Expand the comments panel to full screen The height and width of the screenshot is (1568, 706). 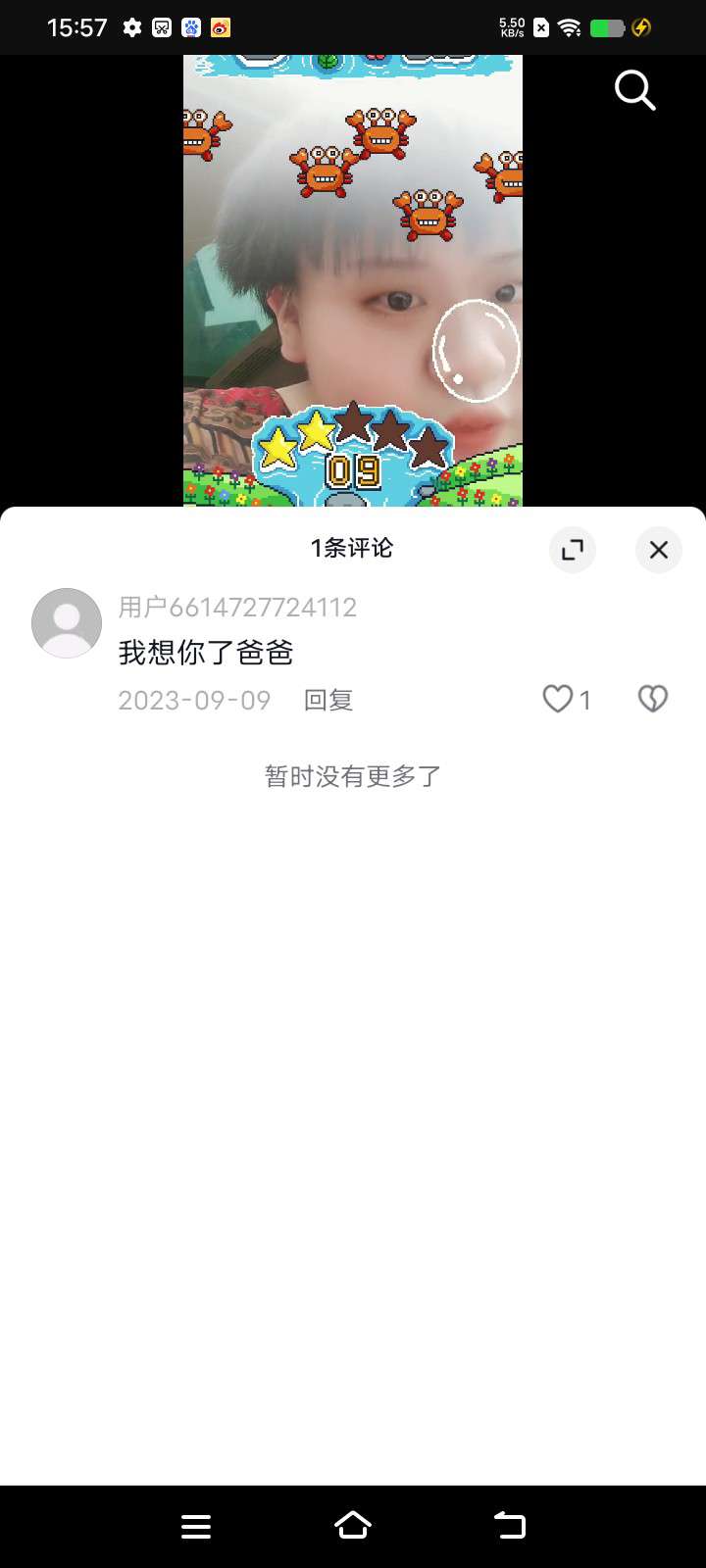[573, 550]
